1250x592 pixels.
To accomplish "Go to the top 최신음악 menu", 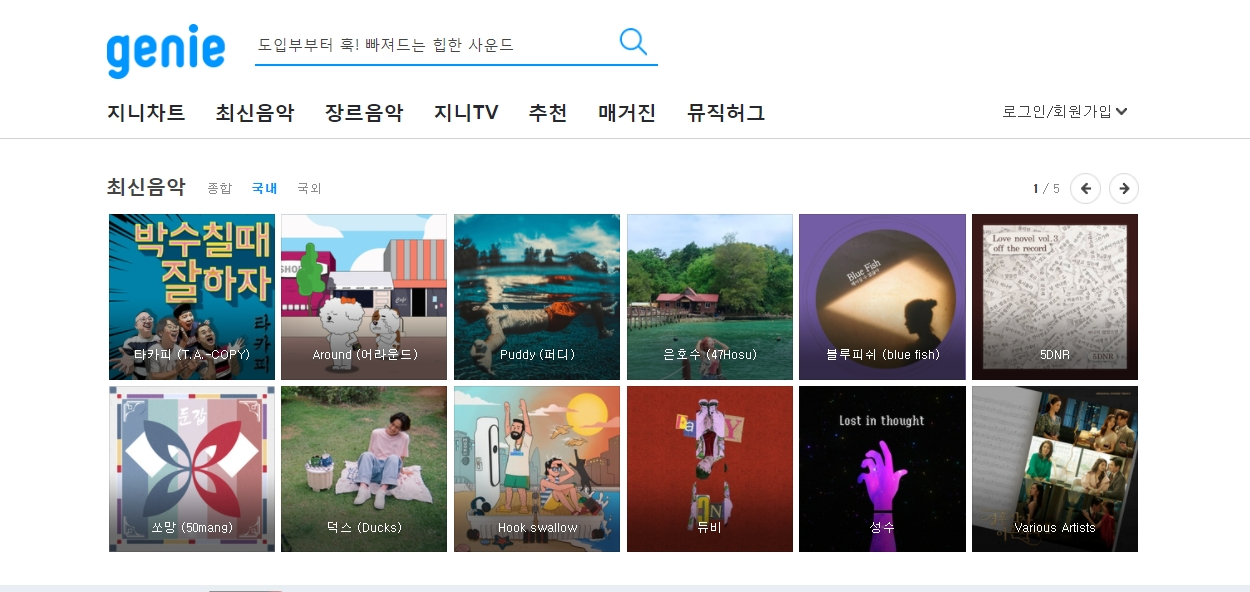I will 255,112.
